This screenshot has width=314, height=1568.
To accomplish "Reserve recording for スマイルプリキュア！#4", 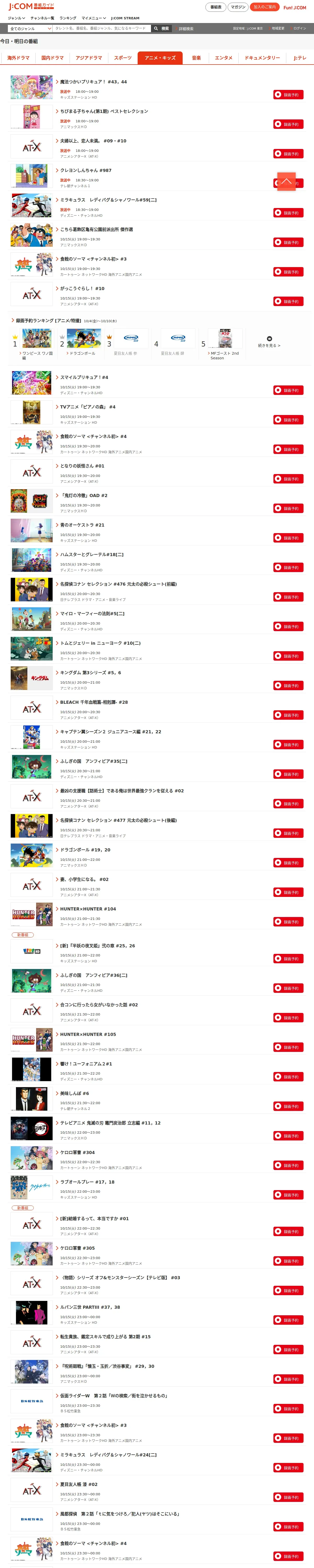I will (288, 390).
